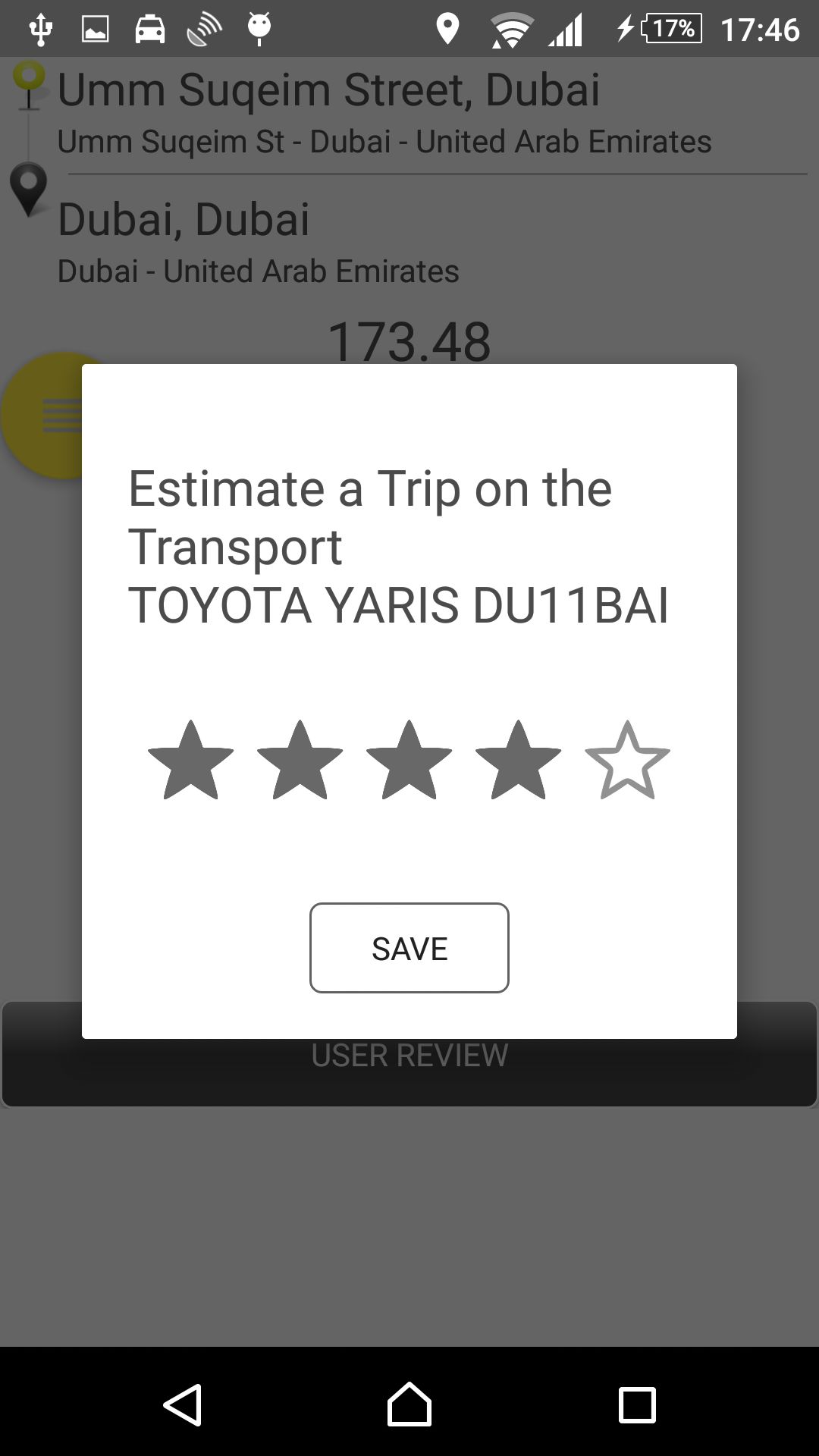The image size is (819, 1456).
Task: Save the trip rating
Action: tap(409, 948)
